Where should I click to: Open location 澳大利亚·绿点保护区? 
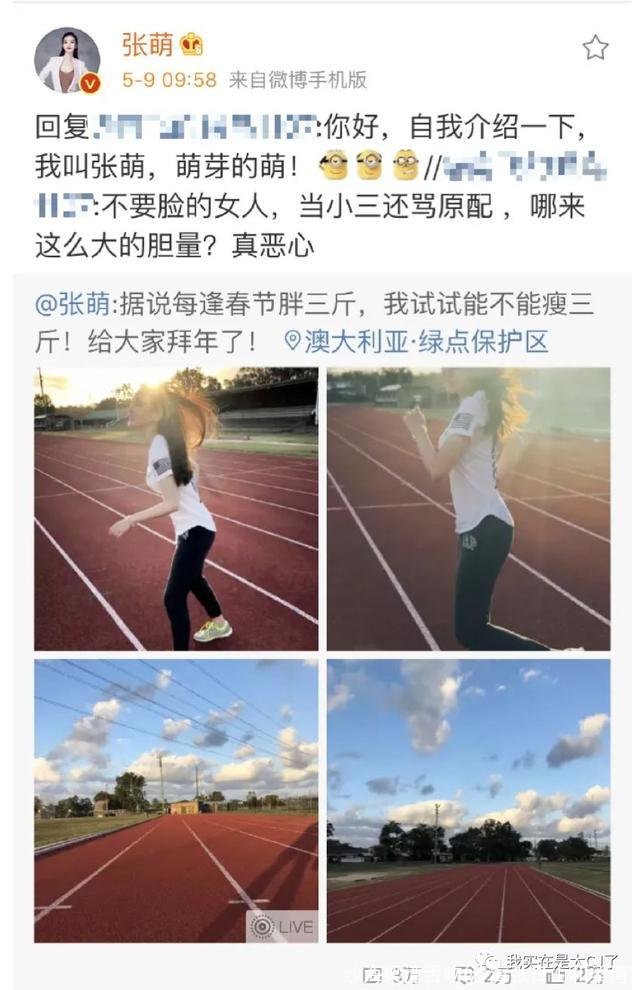[417, 342]
